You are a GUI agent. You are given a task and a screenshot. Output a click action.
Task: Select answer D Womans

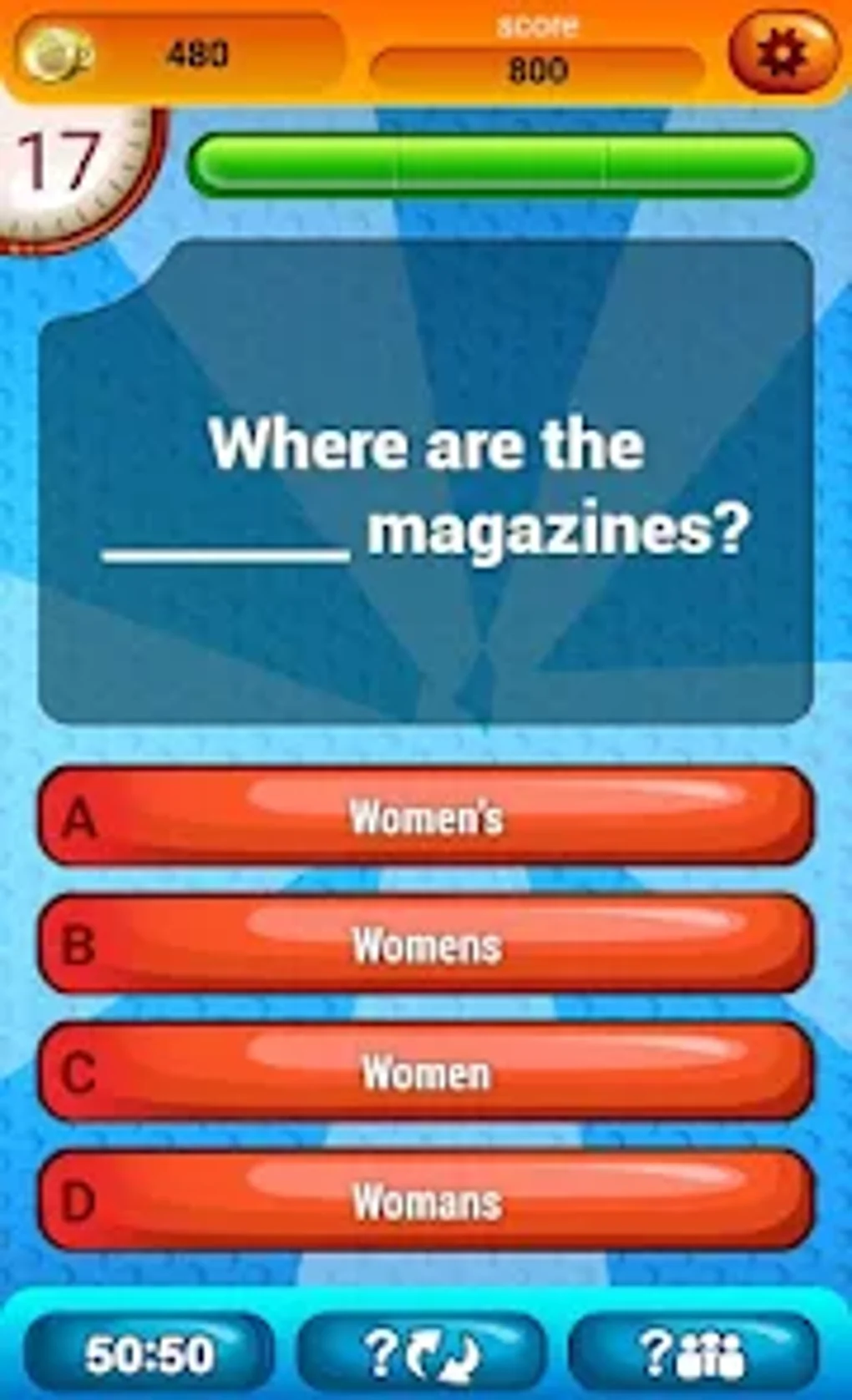click(426, 1201)
